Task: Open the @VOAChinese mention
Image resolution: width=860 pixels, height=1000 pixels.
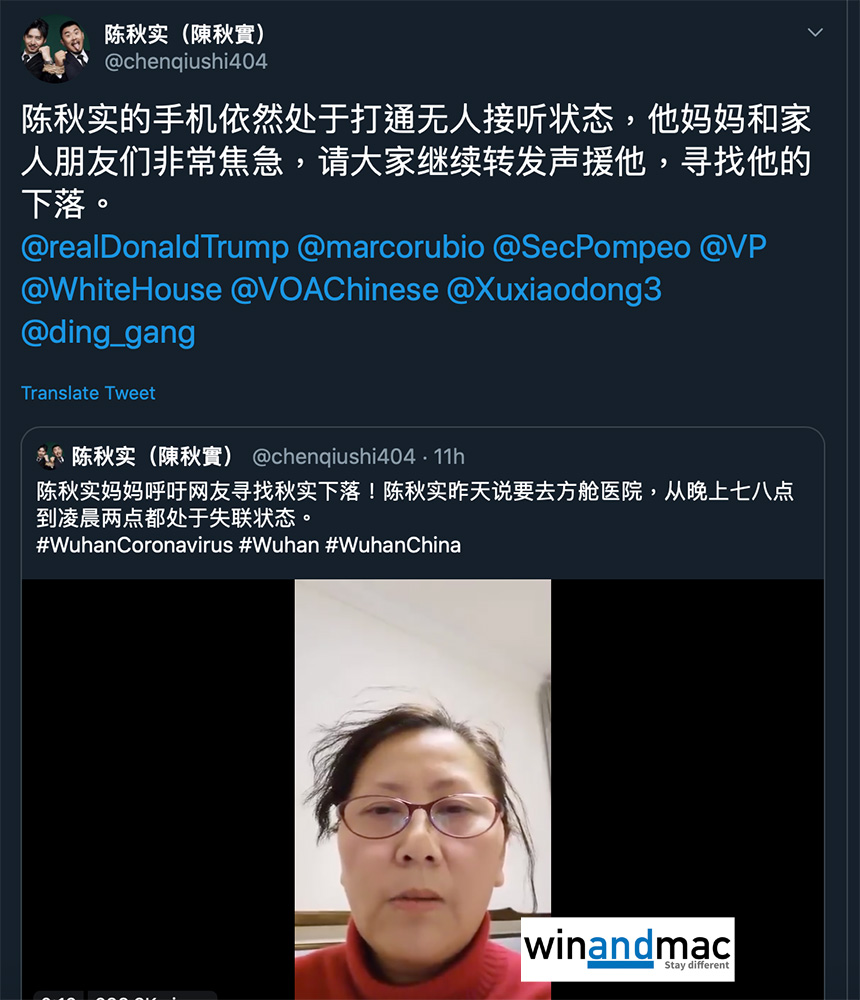Action: point(334,290)
